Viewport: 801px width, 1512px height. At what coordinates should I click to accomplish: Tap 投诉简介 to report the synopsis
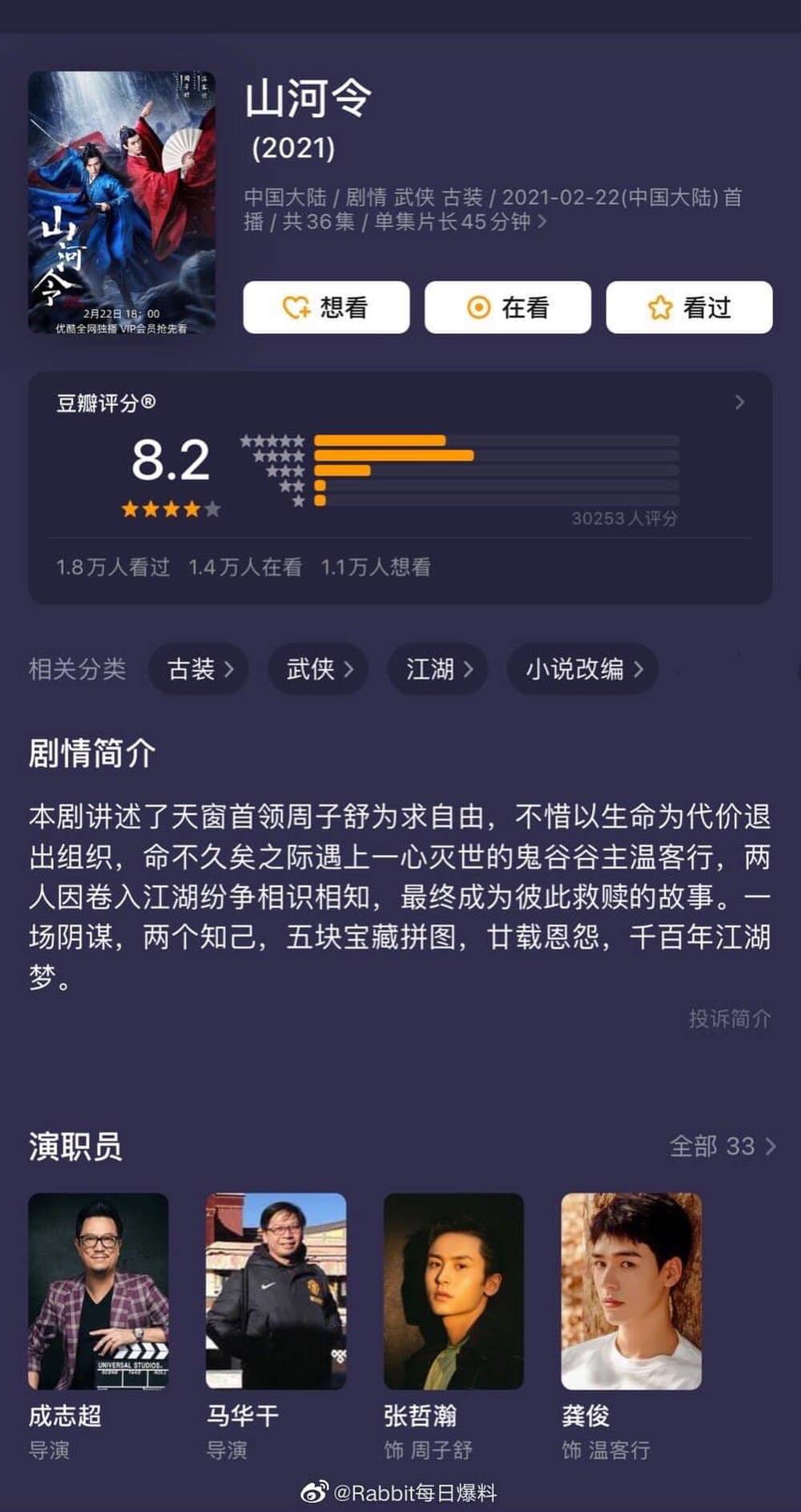[729, 1018]
